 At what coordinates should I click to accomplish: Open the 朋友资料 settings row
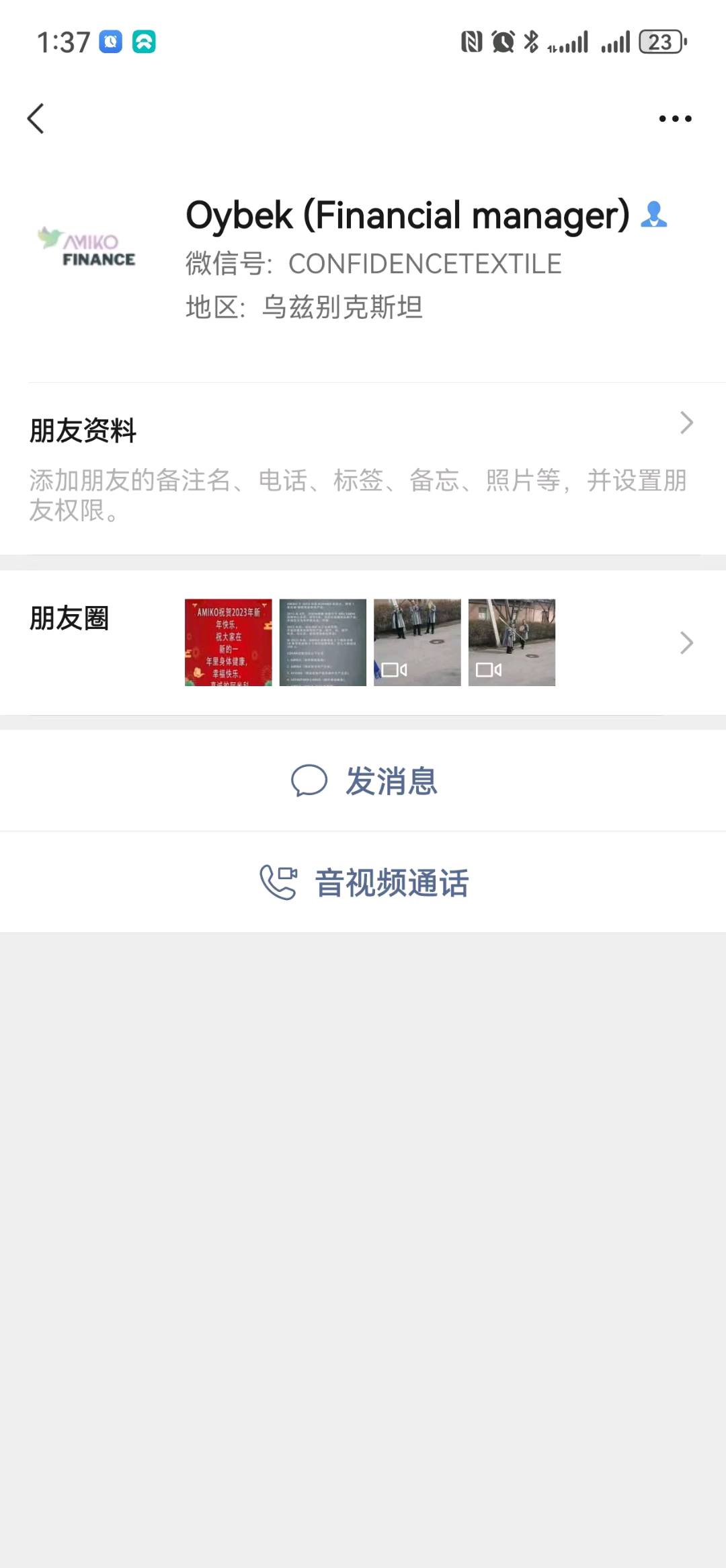[x=363, y=468]
